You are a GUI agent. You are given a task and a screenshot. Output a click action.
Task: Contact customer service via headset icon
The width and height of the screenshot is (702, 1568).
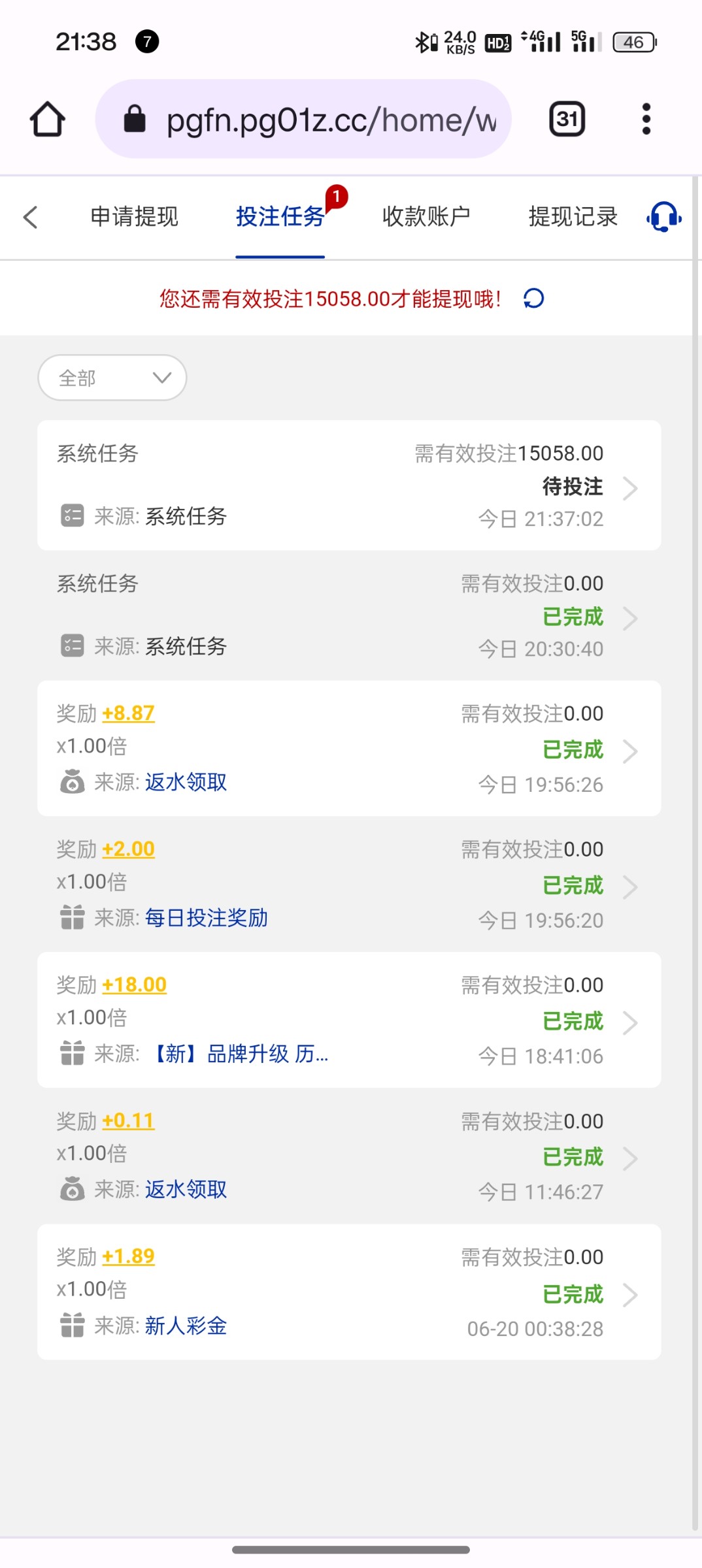(663, 217)
